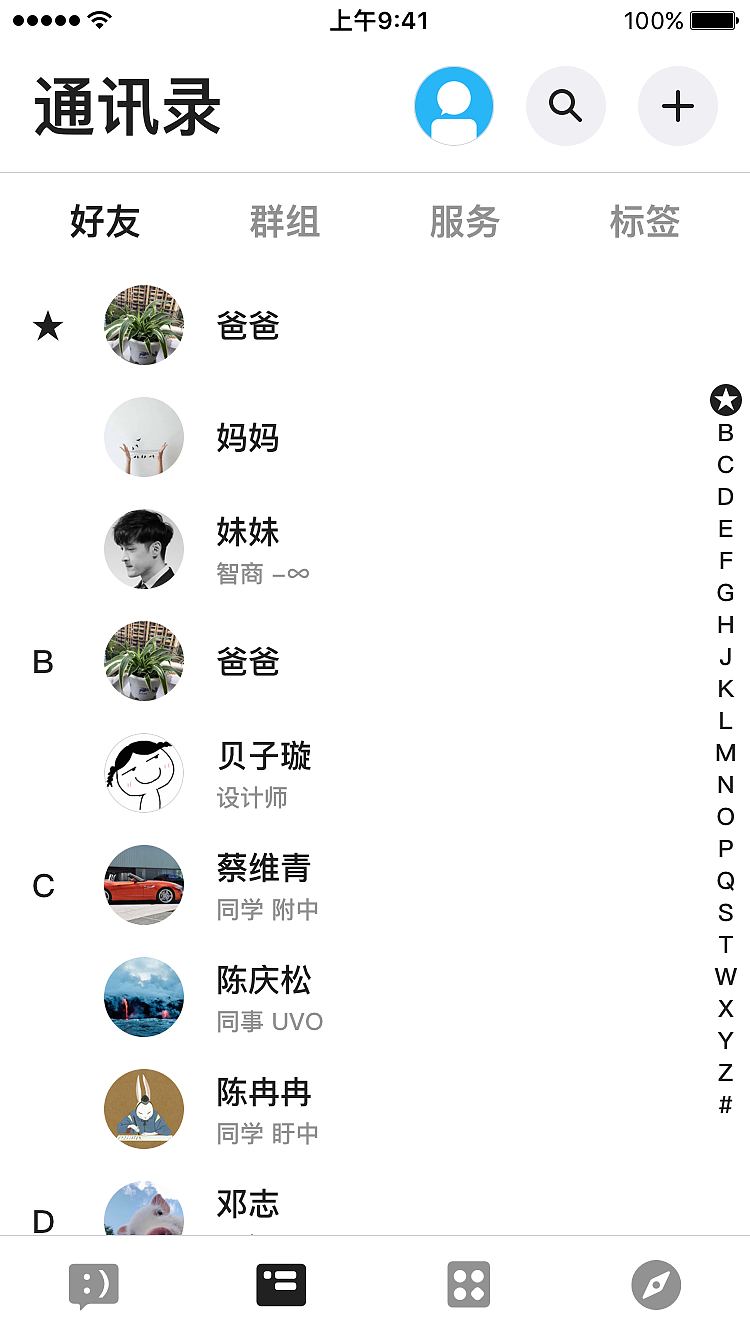Open the apps grid tab in bottom bar
Screen dimensions: 750x1334
469,1285
